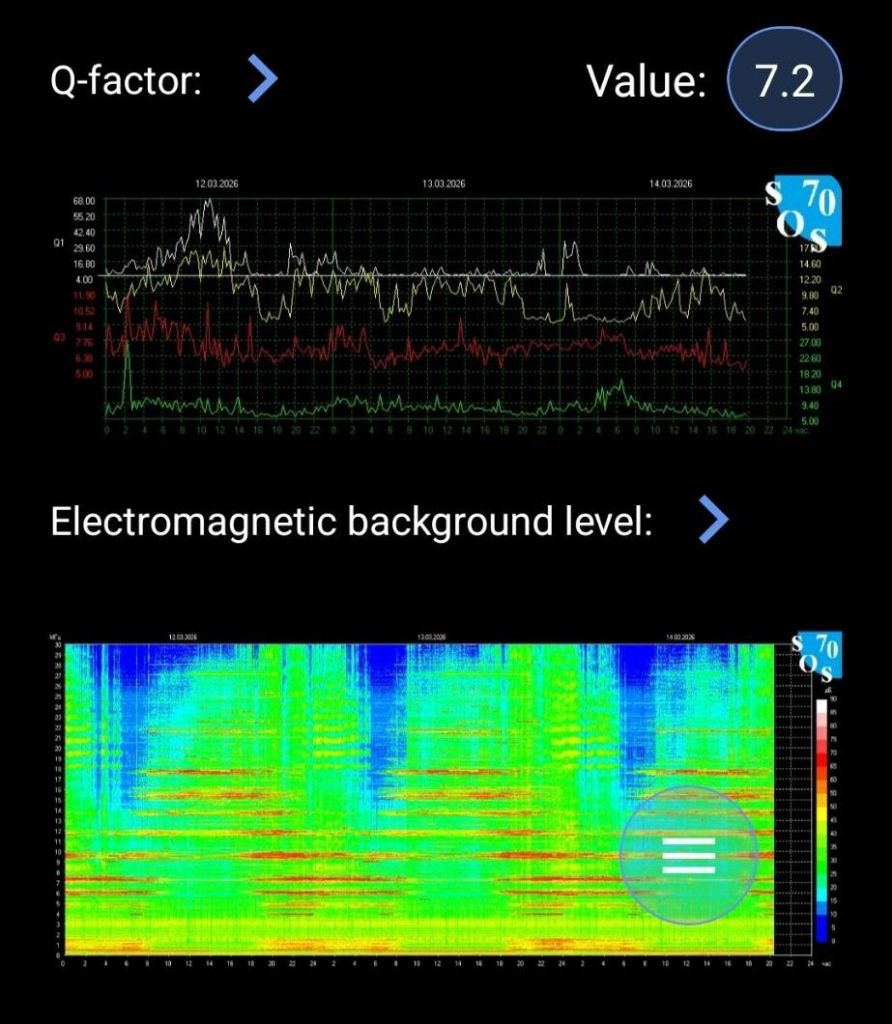Open the floating hamburger menu button

pos(689,855)
